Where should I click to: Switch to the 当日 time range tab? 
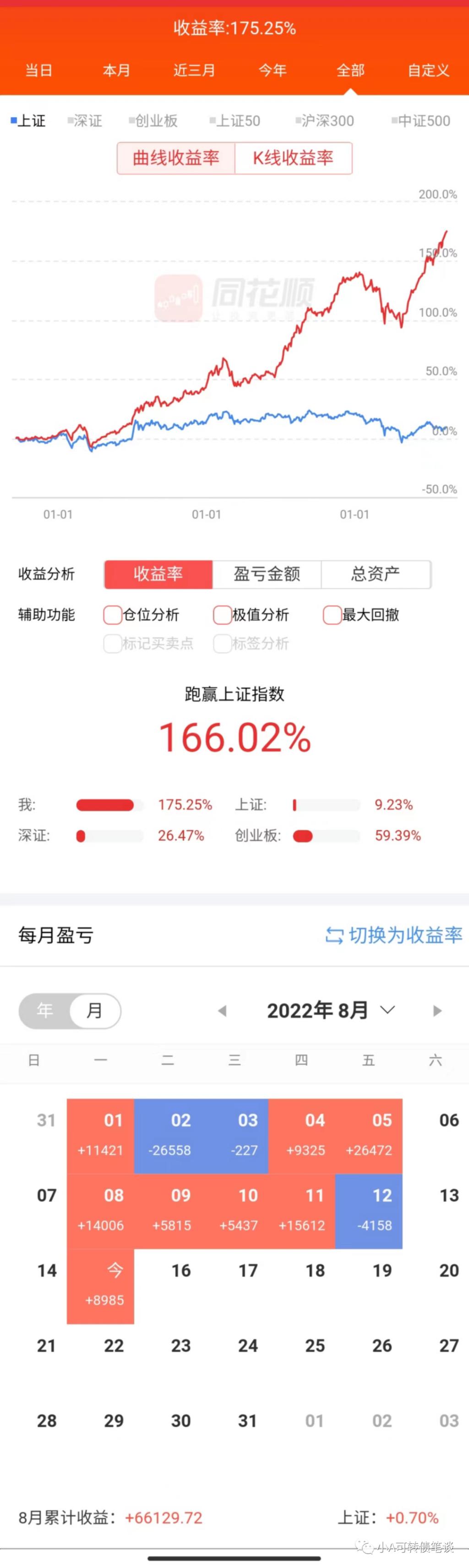[x=38, y=71]
